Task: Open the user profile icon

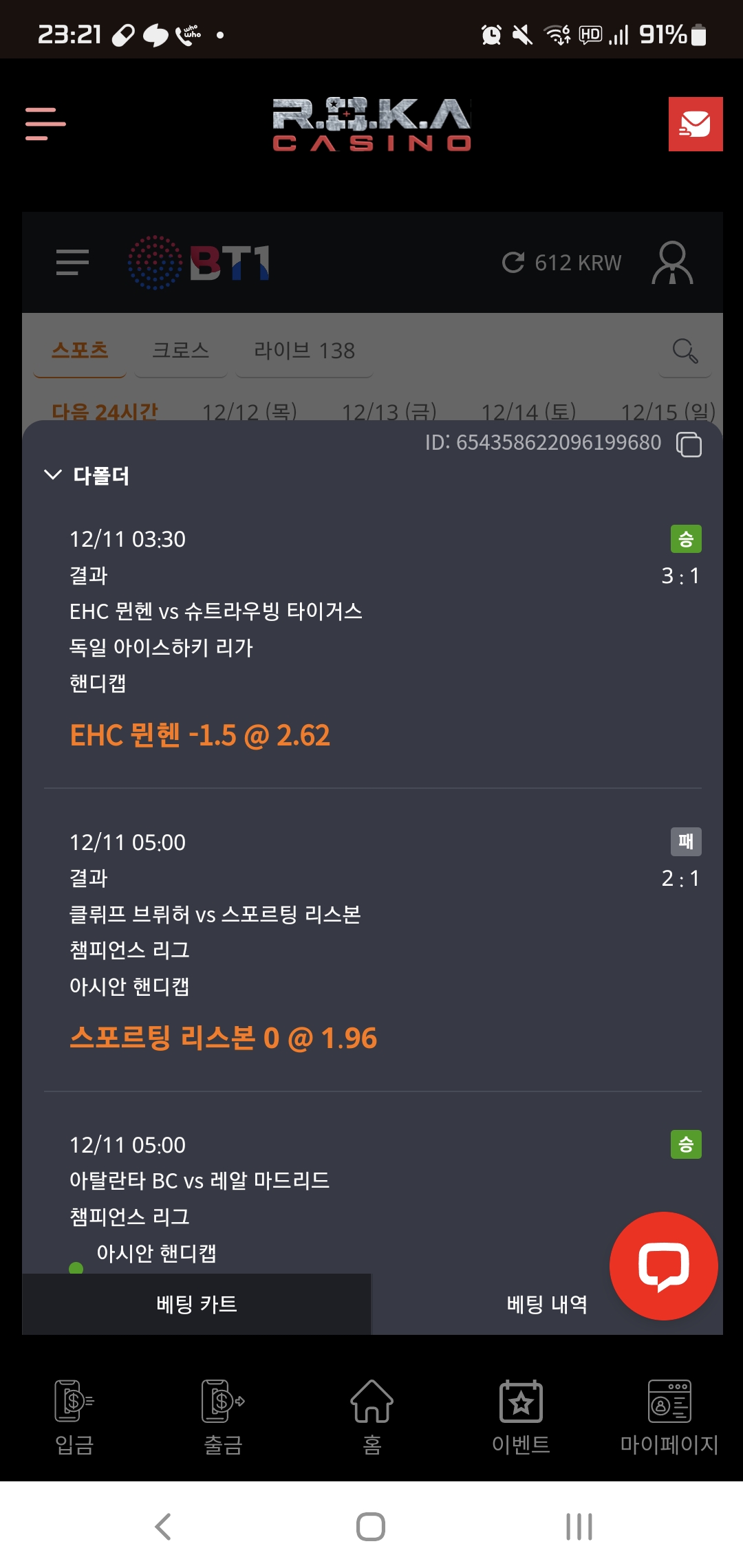Action: click(672, 263)
